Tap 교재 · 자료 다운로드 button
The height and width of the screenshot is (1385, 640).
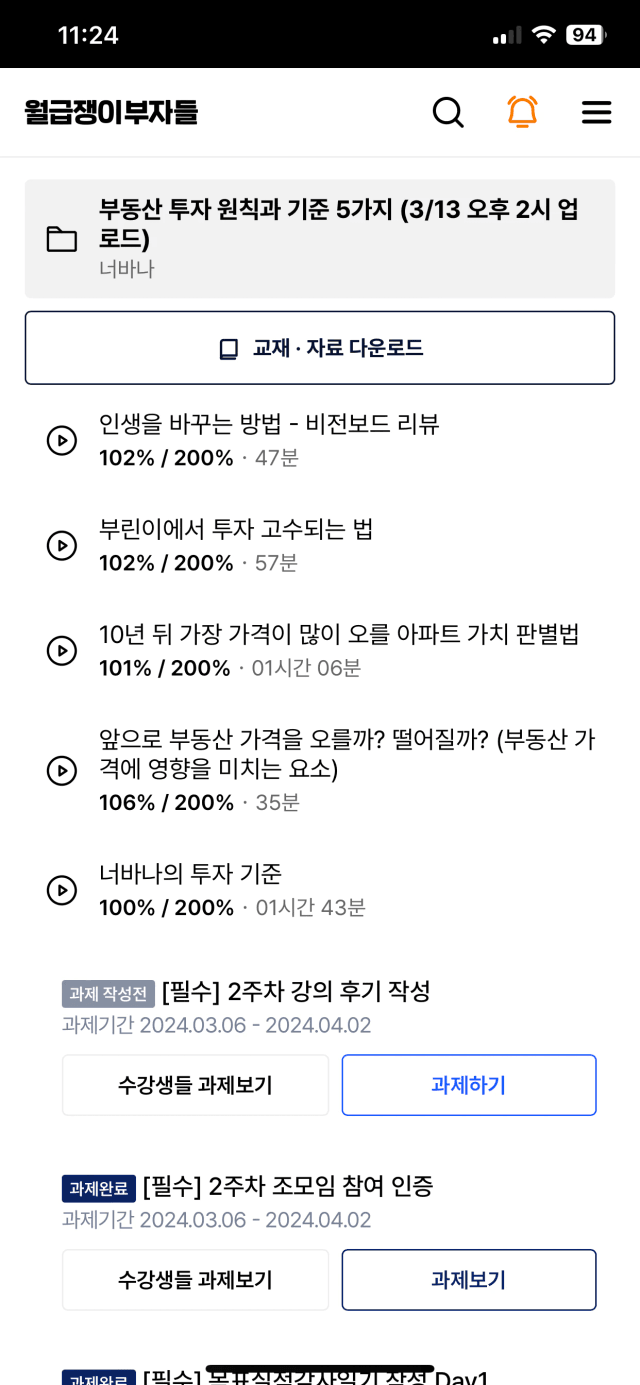point(320,348)
